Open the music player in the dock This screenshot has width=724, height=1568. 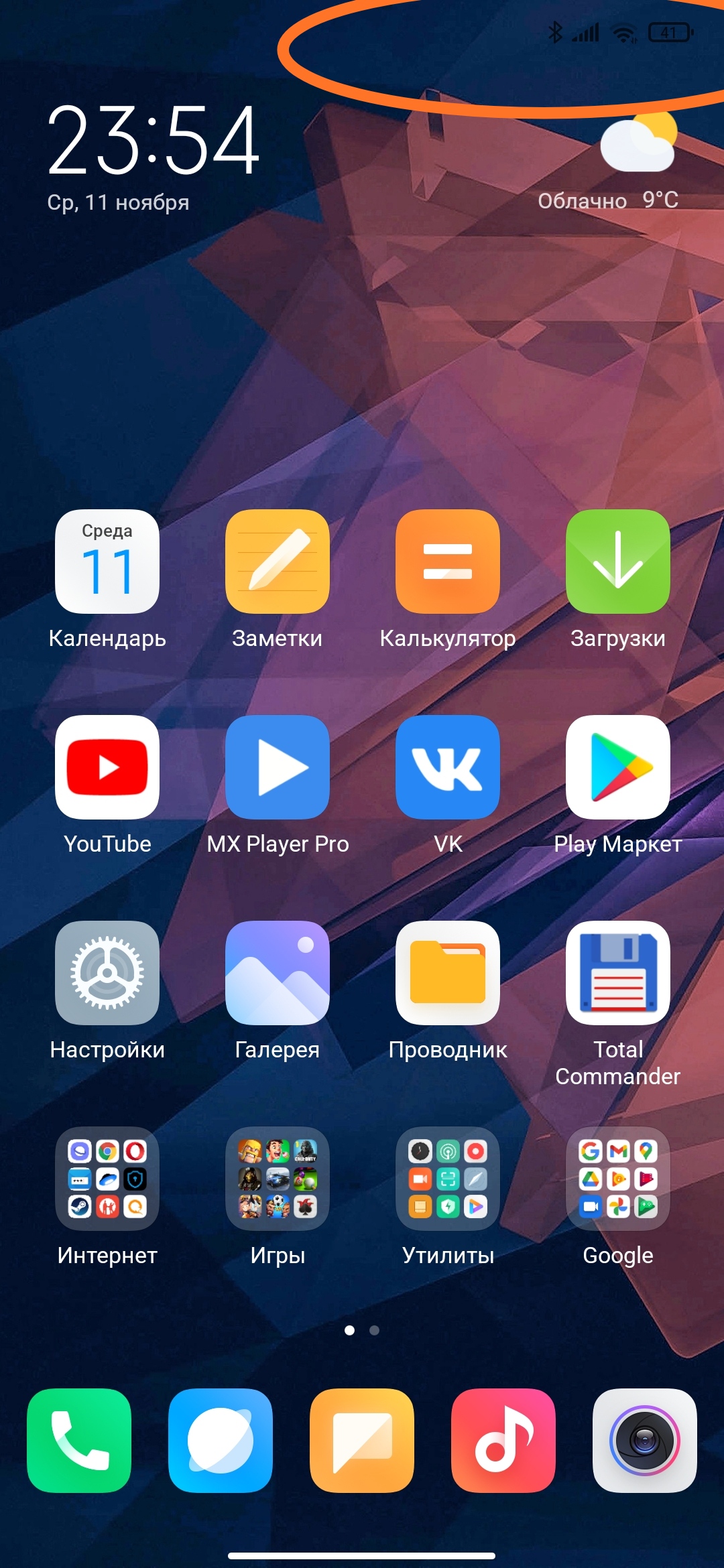(x=503, y=1441)
